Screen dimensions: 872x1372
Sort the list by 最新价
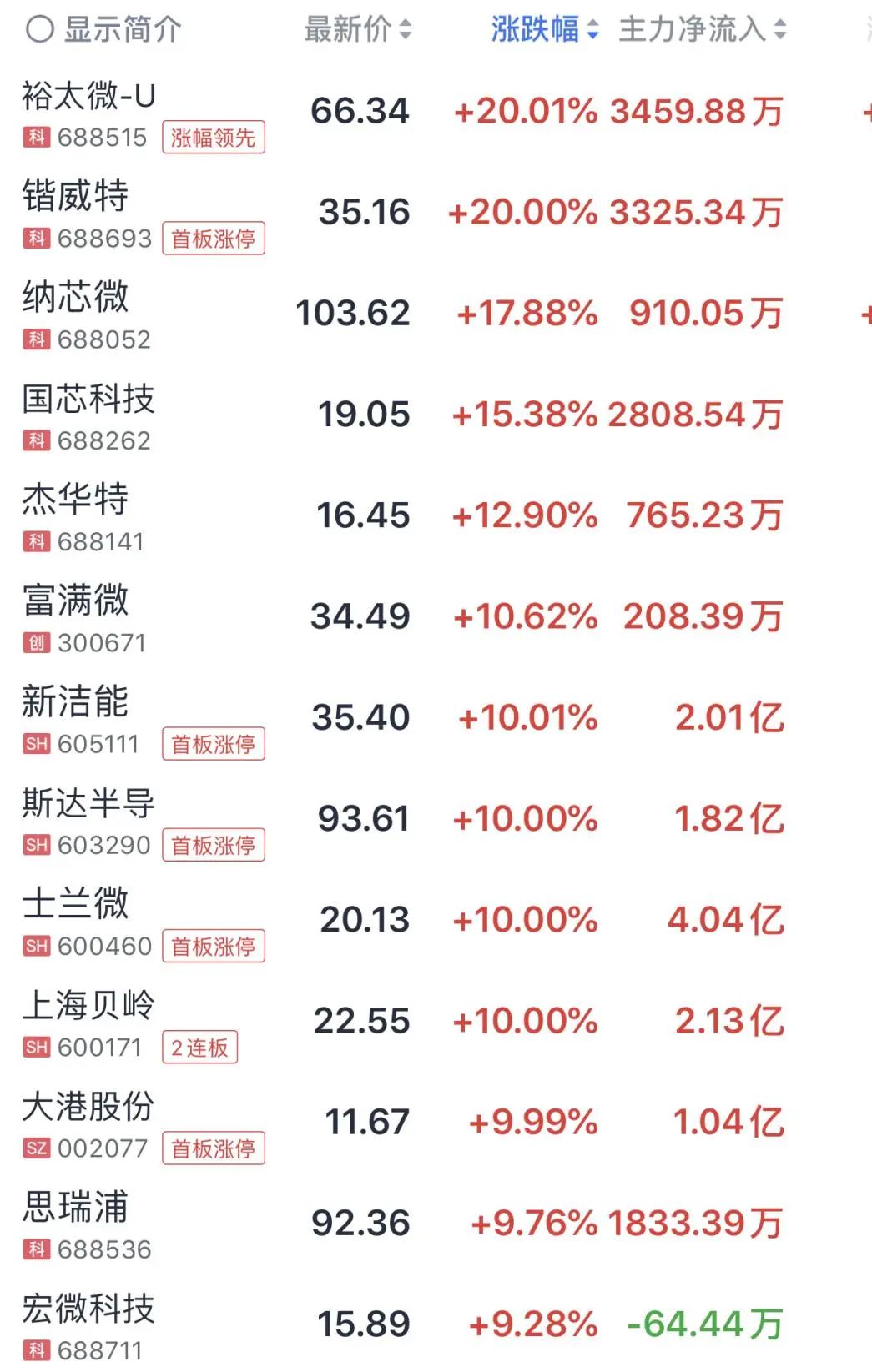(x=357, y=30)
